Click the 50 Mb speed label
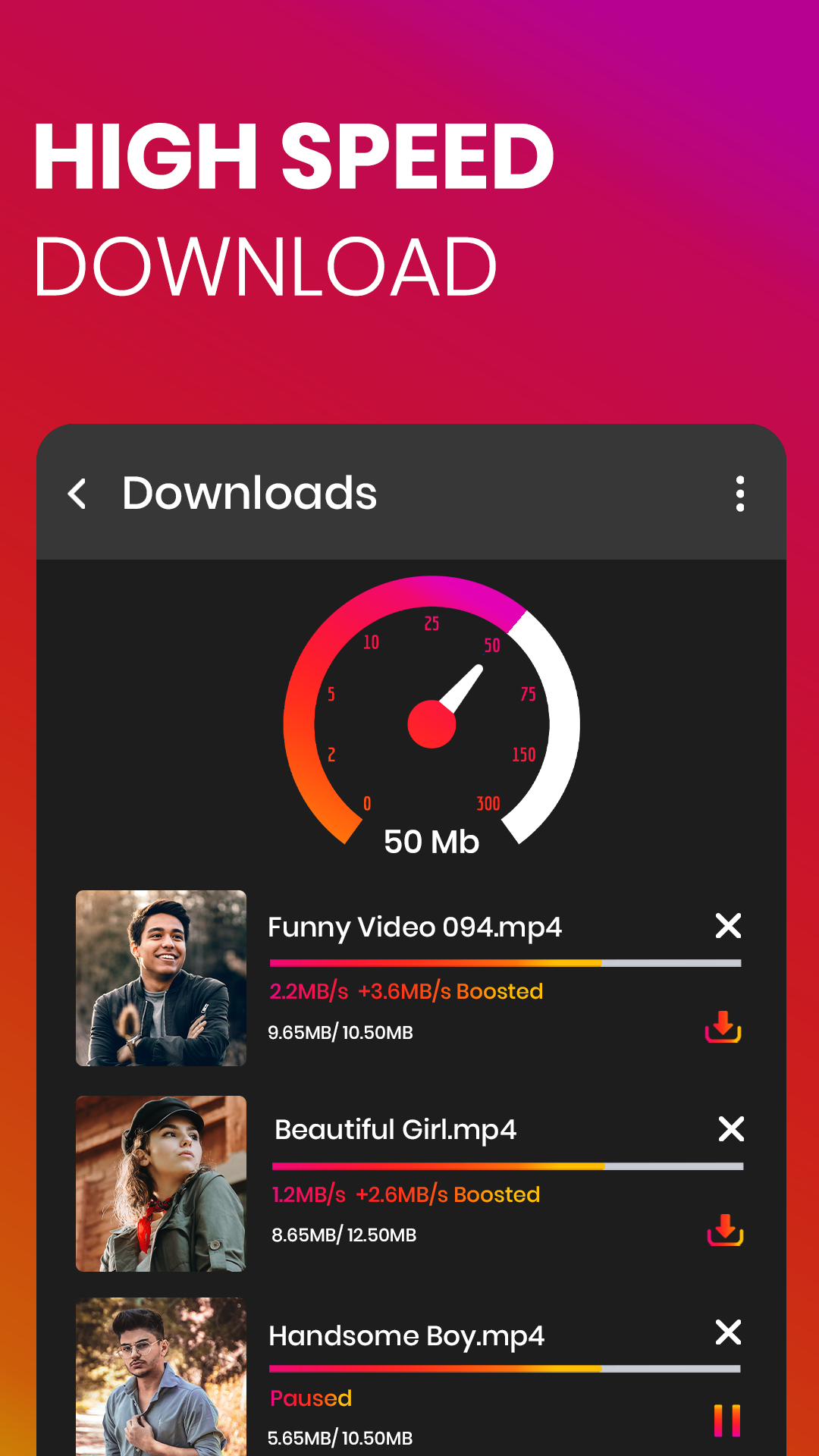Screen dimensions: 819x1456 431,840
